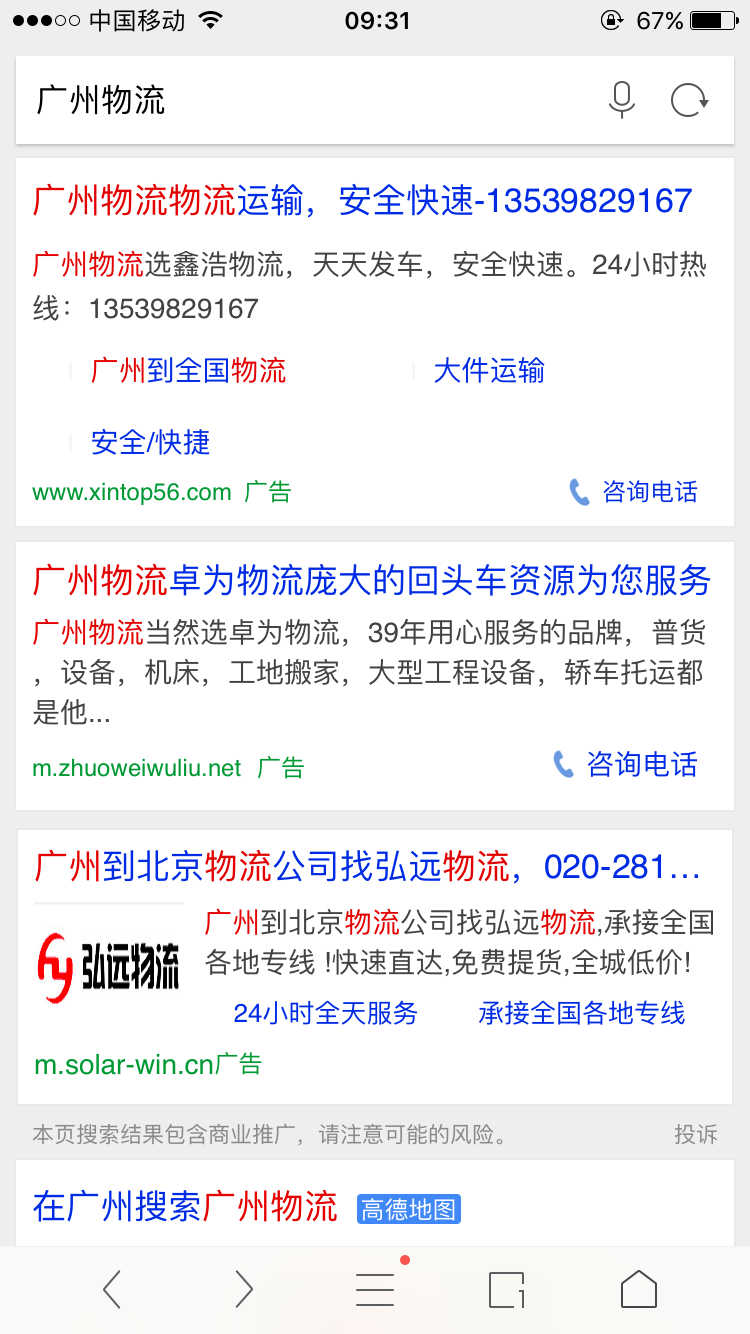Call via 咨询电话 under xintop56.com

click(634, 492)
